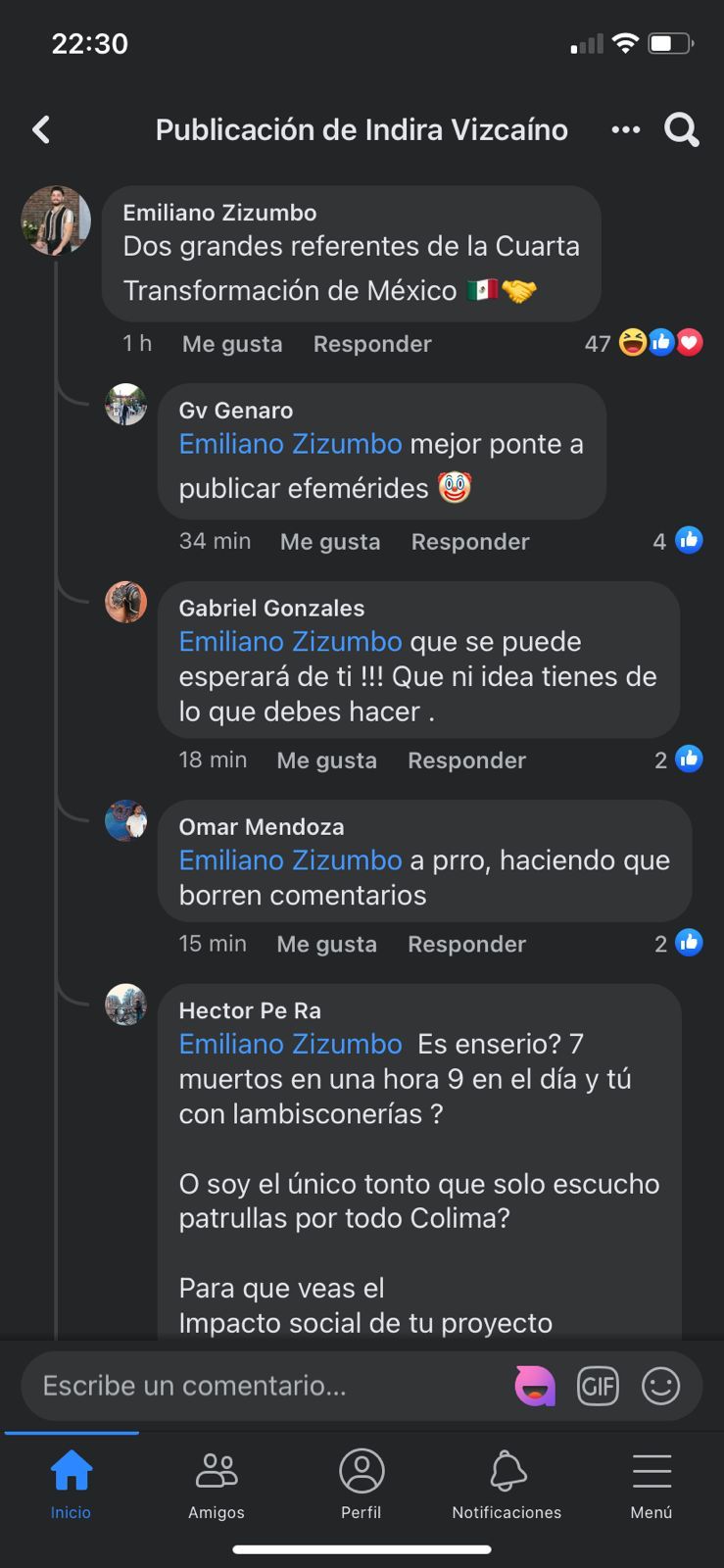Open Hector Pe Ra's profile name

[250, 1010]
